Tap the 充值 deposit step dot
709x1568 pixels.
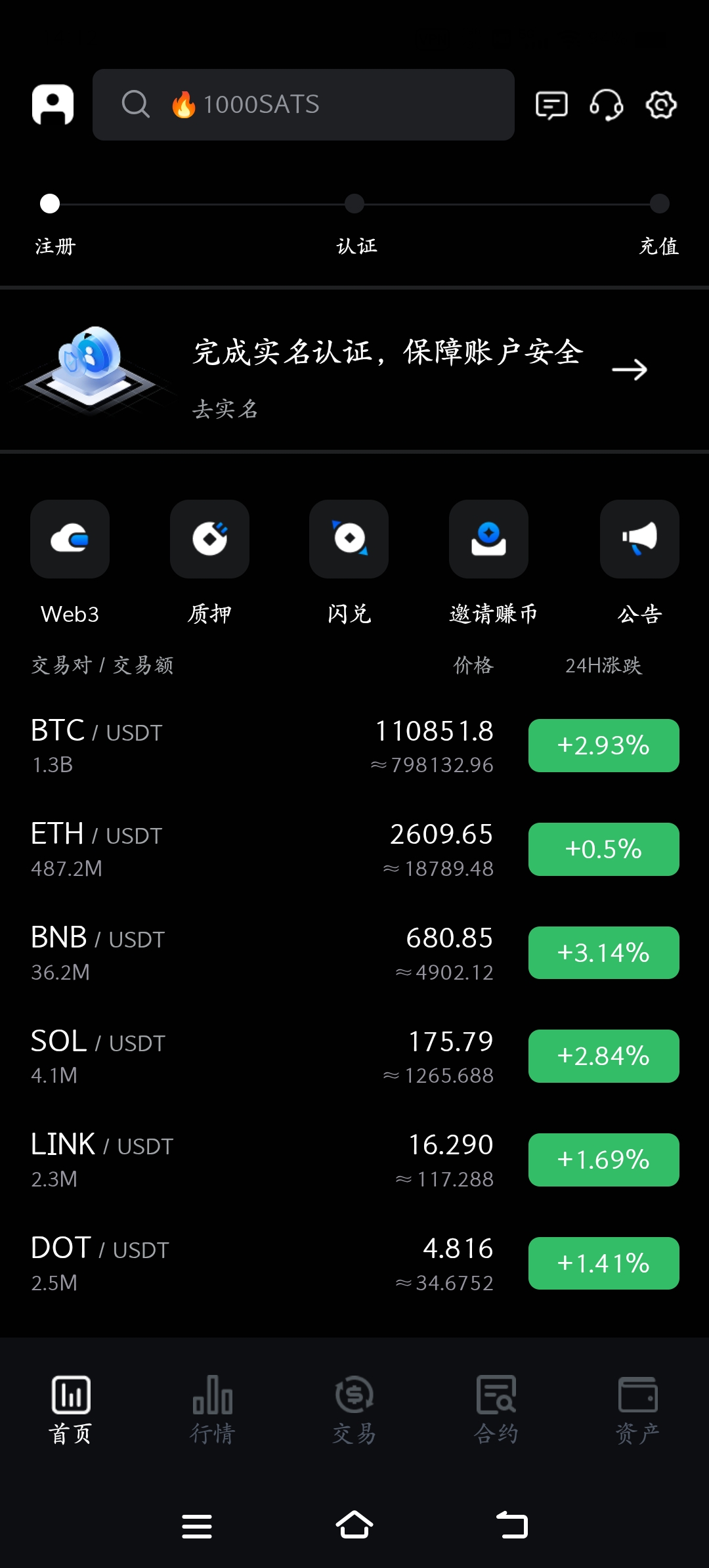click(659, 204)
